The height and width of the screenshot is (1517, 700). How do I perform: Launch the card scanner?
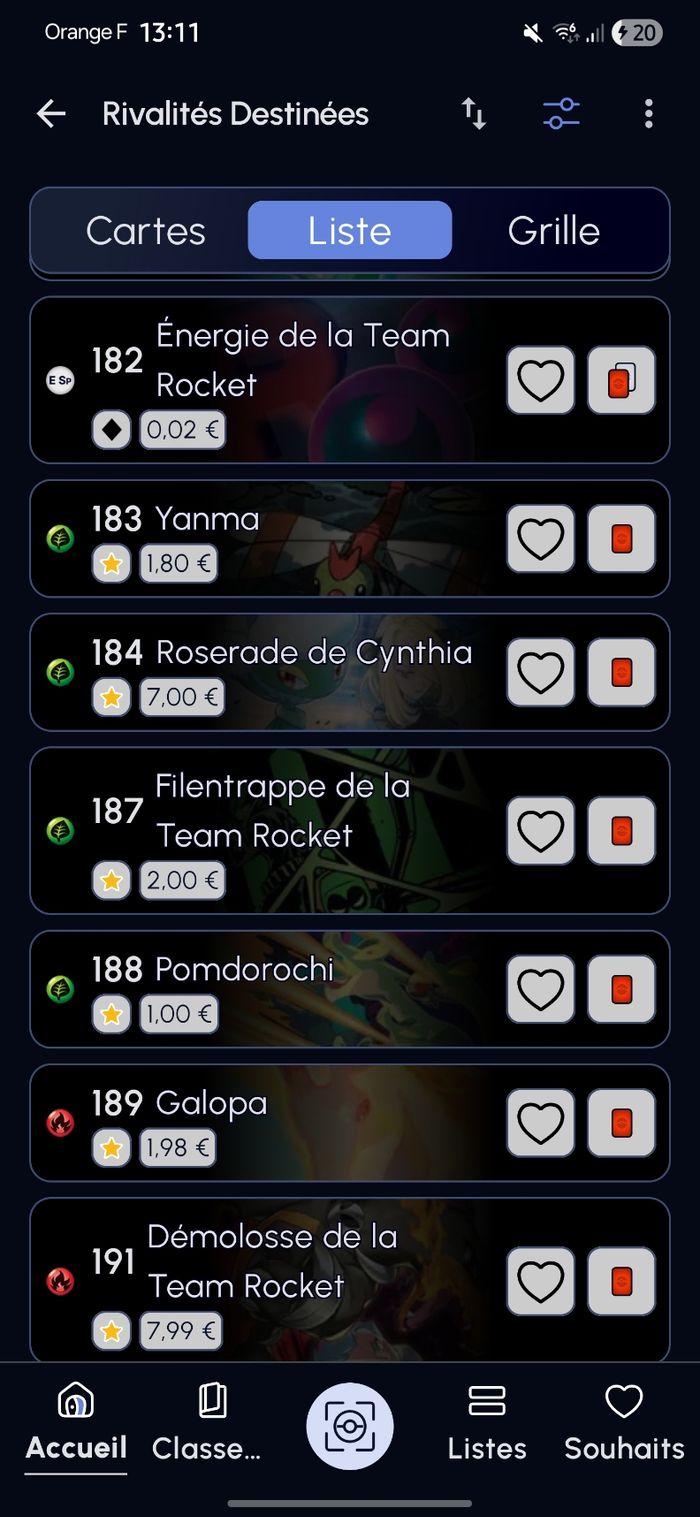350,1426
